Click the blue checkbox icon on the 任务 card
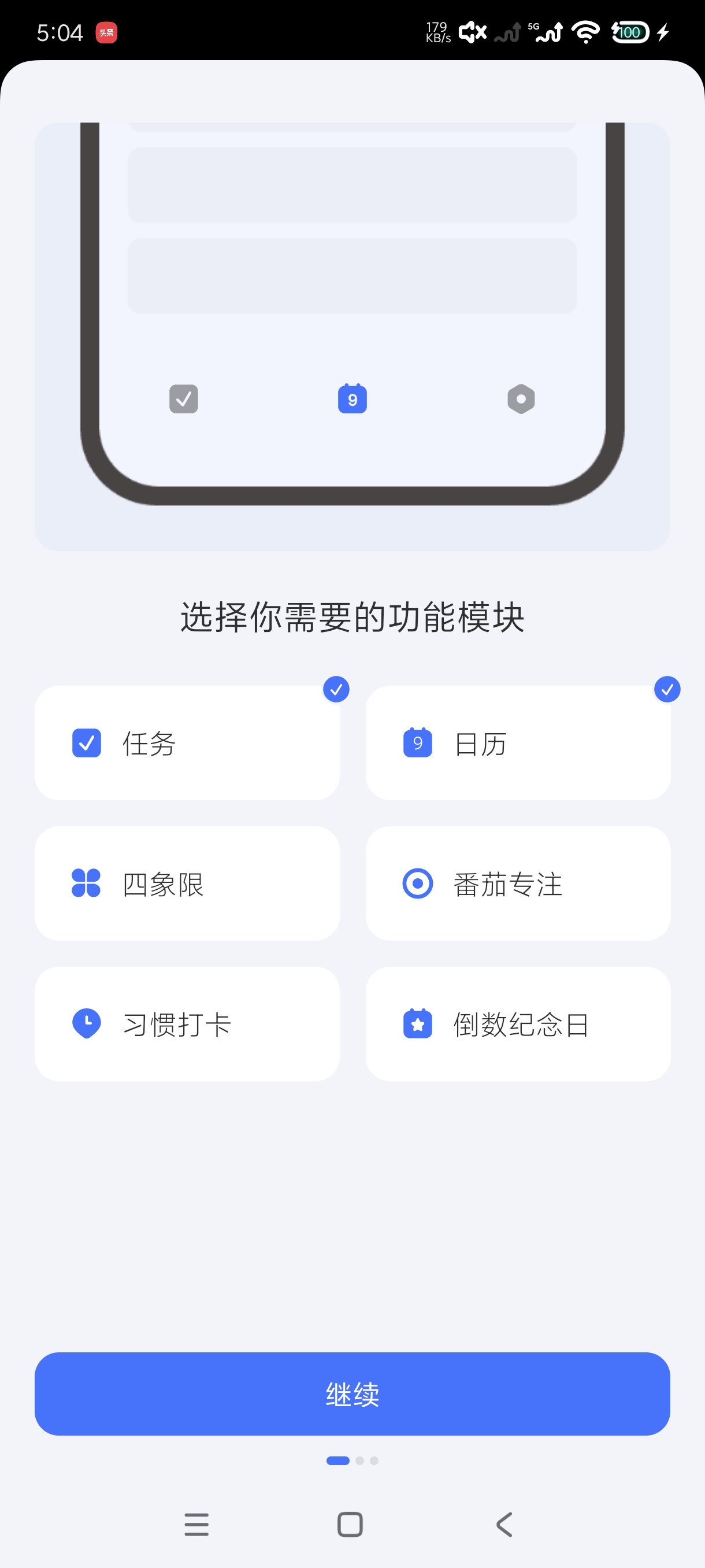This screenshot has width=705, height=1568. tap(86, 742)
